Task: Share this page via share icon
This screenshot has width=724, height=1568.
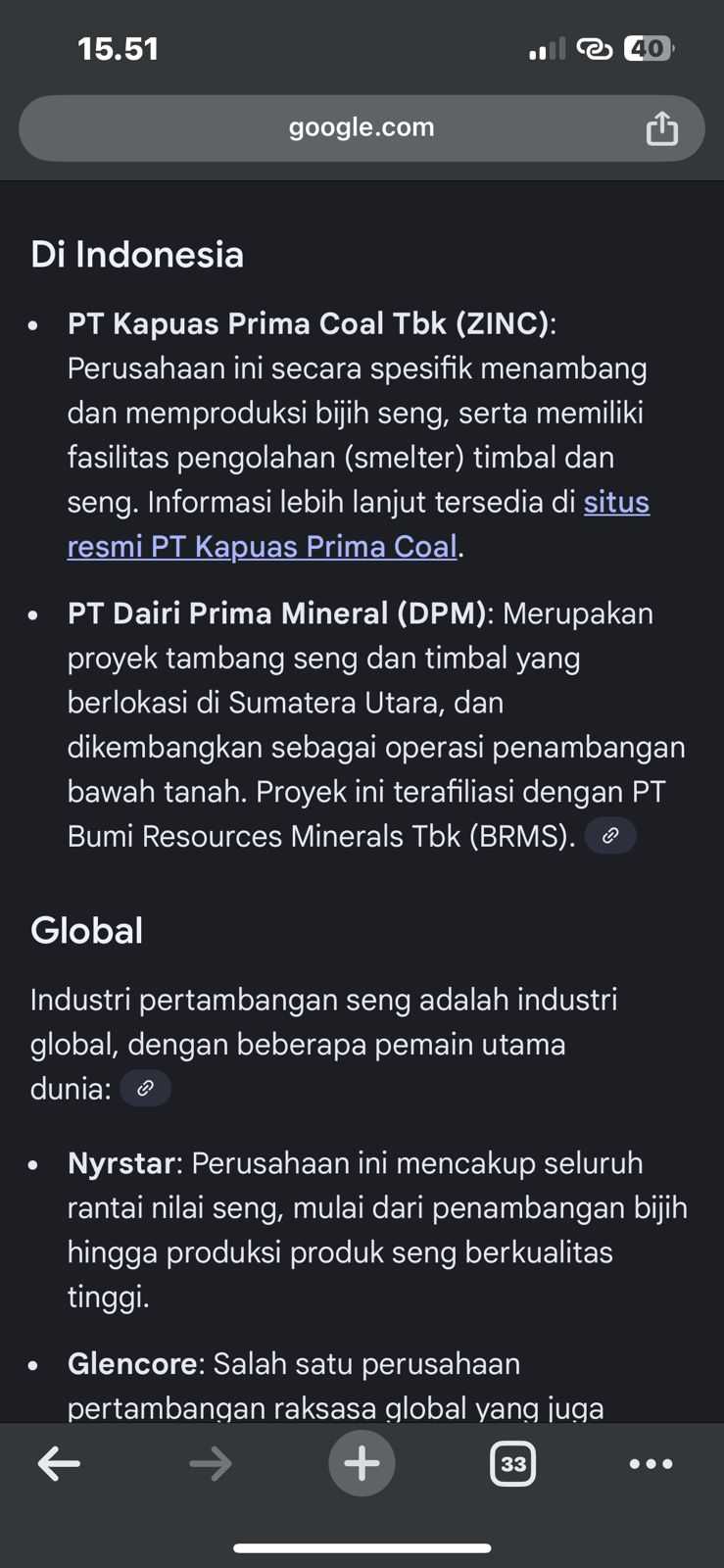Action: point(661,128)
